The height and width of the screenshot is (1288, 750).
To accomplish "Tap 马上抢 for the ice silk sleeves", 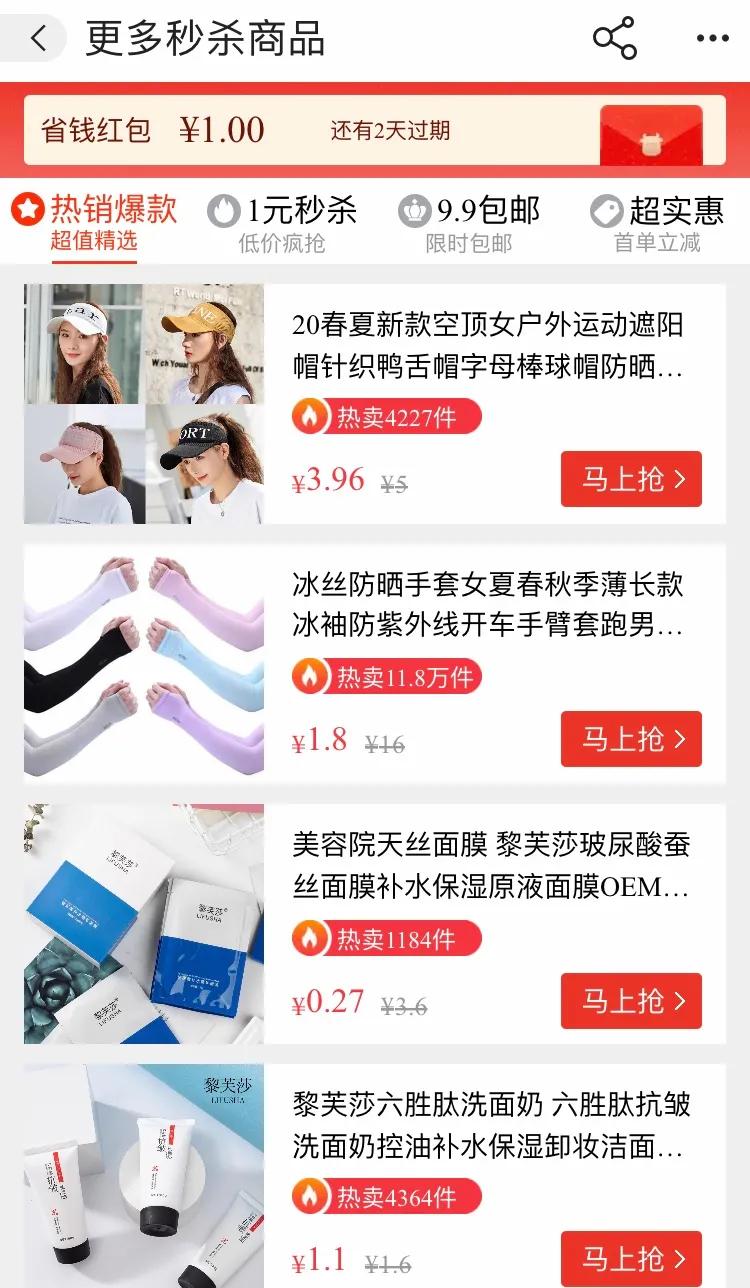I will coord(630,741).
